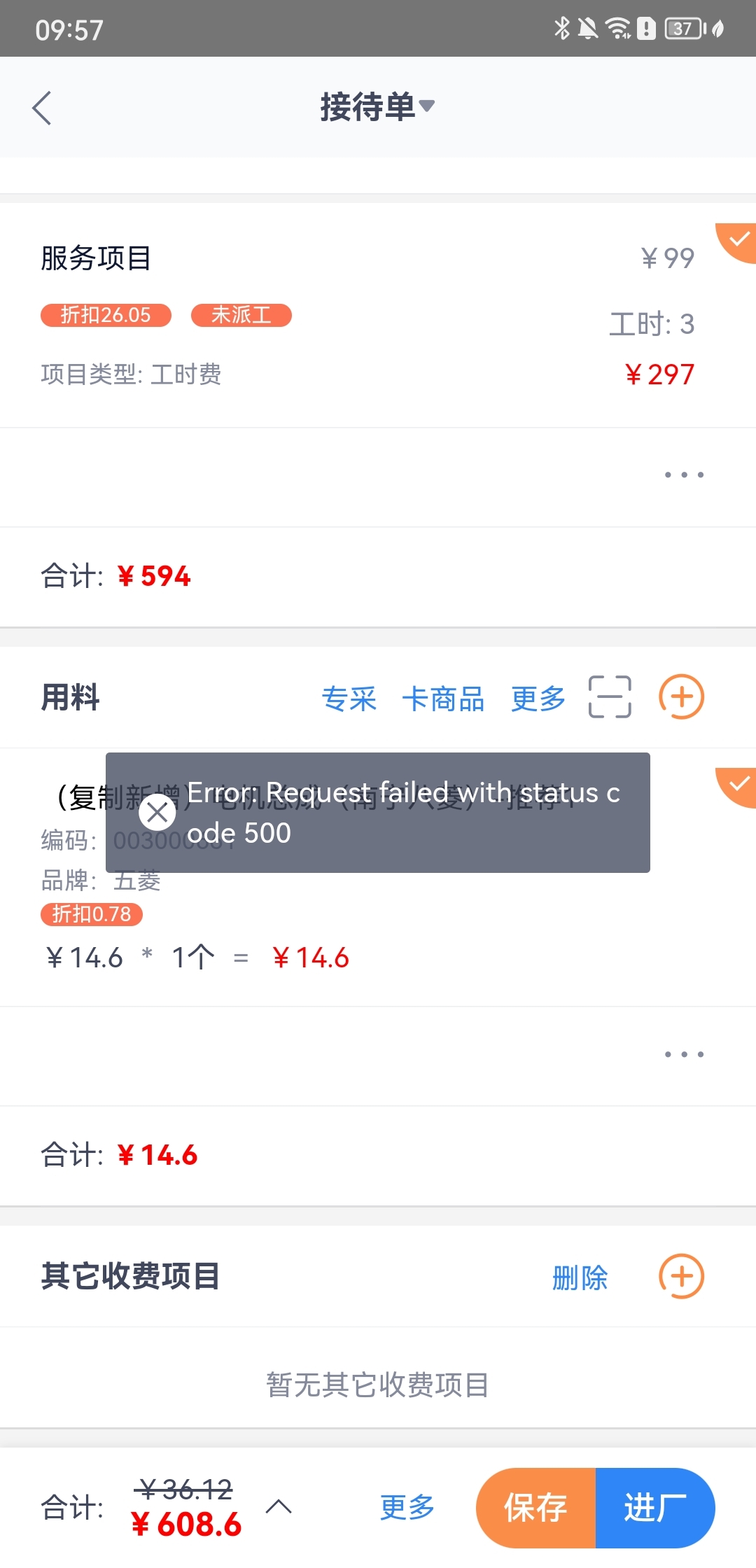Image resolution: width=756 pixels, height=1568 pixels.
Task: Dismiss the Error status code 500 toast
Action: tap(157, 813)
